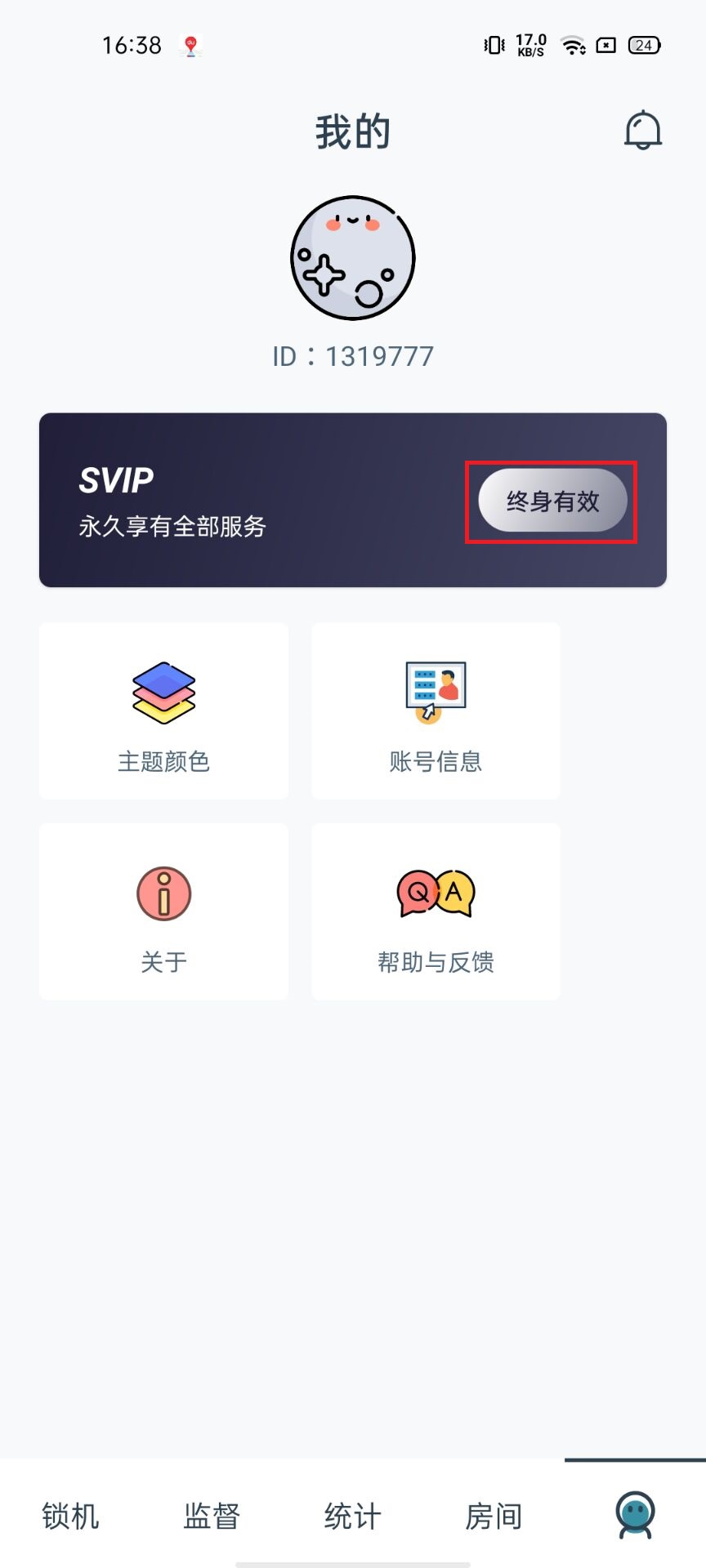The image size is (706, 1568).
Task: Select the profile robot tab
Action: pyautogui.click(x=635, y=1514)
